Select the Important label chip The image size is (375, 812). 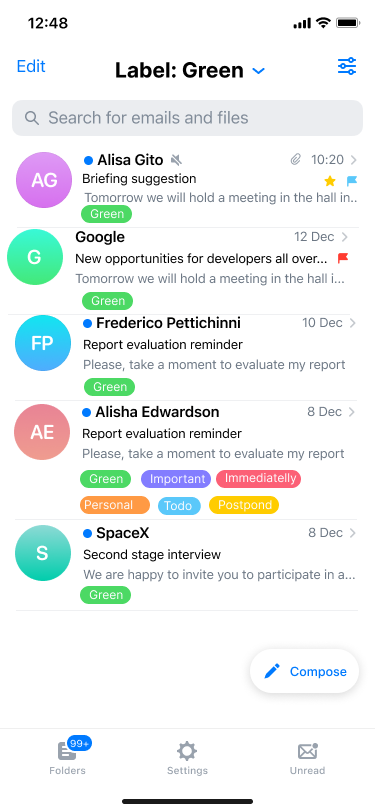(176, 479)
